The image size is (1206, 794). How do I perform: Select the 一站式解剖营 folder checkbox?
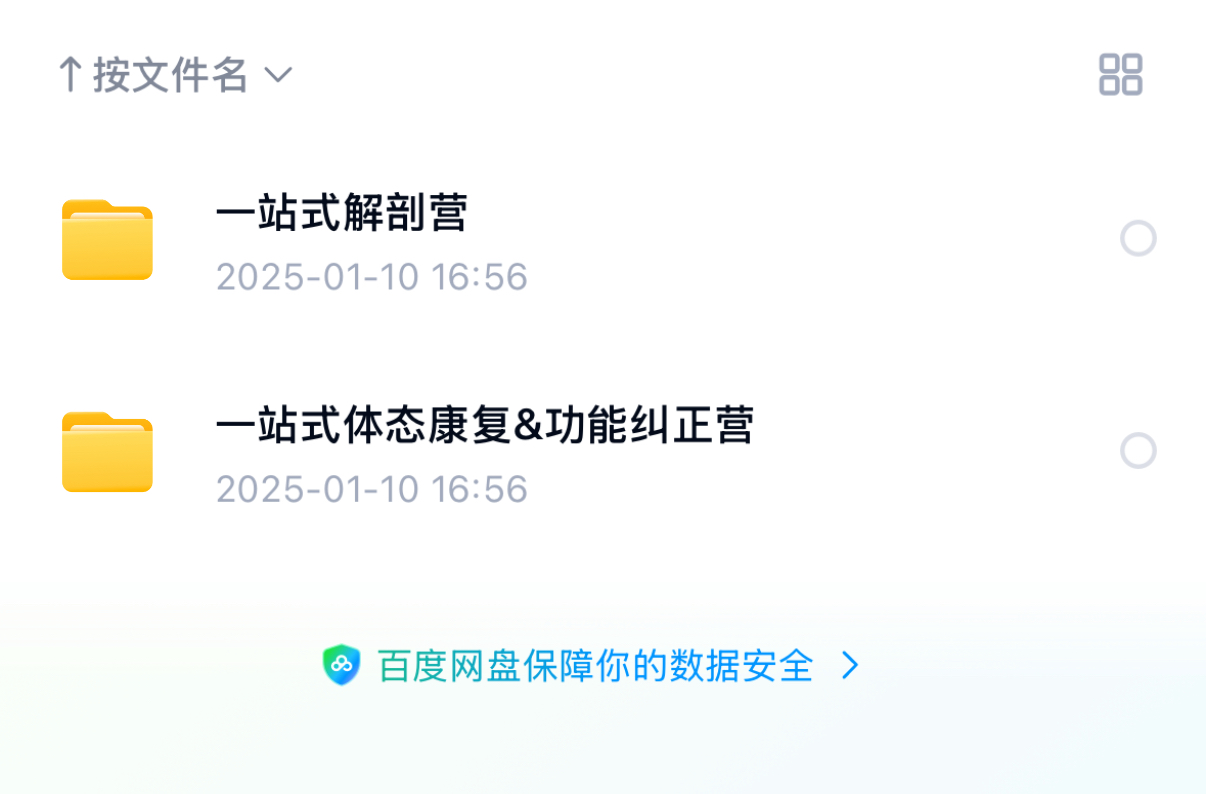pyautogui.click(x=1138, y=239)
